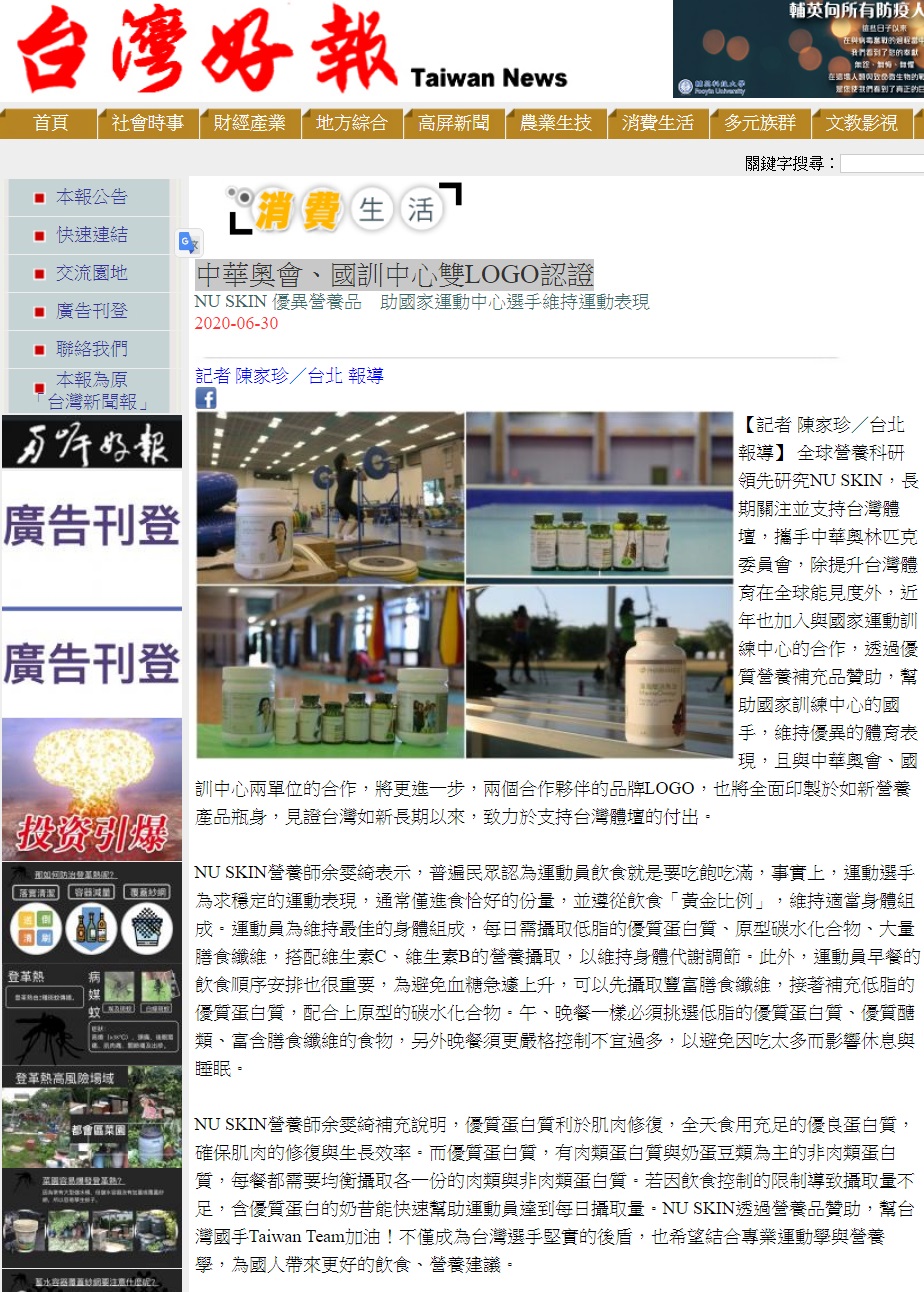The height and width of the screenshot is (1292, 924).
Task: Select 交流園地 from the sidebar
Action: pyautogui.click(x=91, y=273)
